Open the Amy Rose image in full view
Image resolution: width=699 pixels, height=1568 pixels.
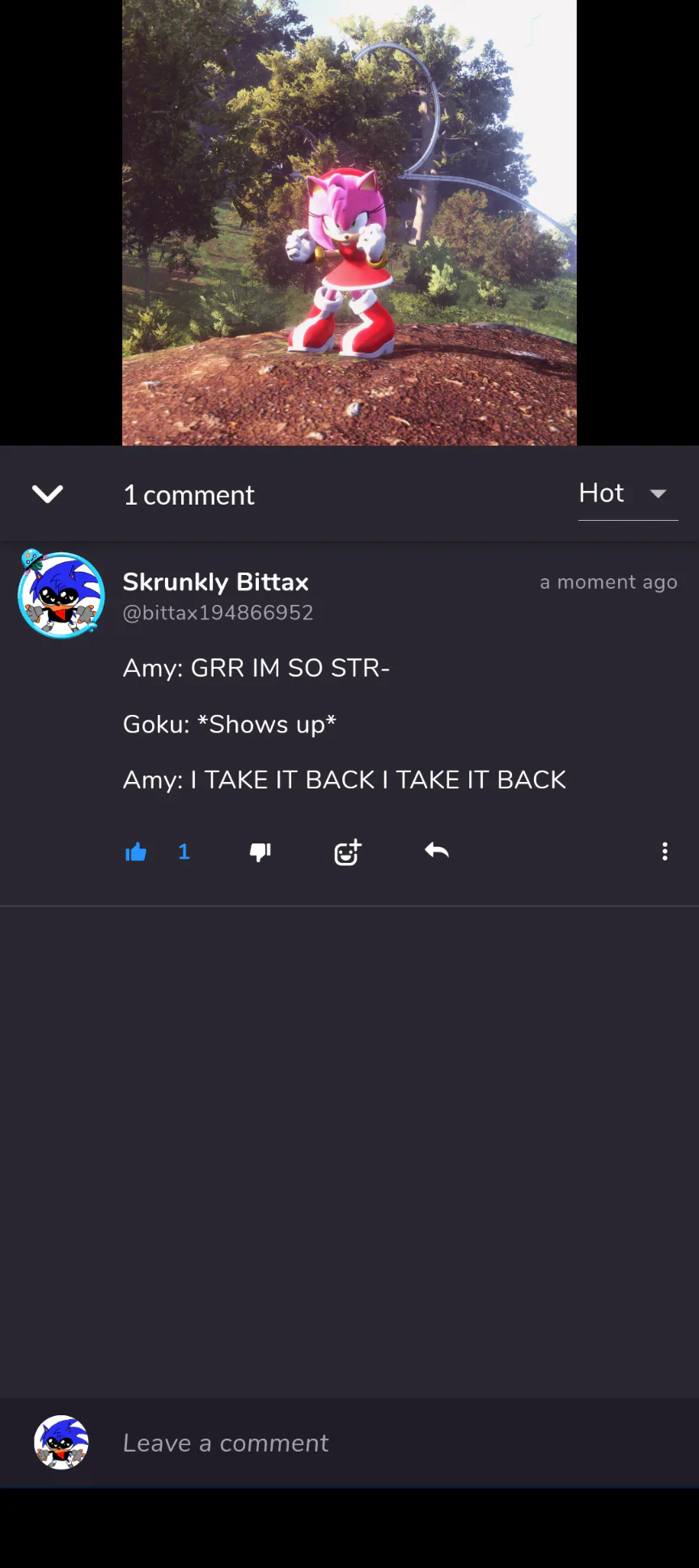coord(349,222)
